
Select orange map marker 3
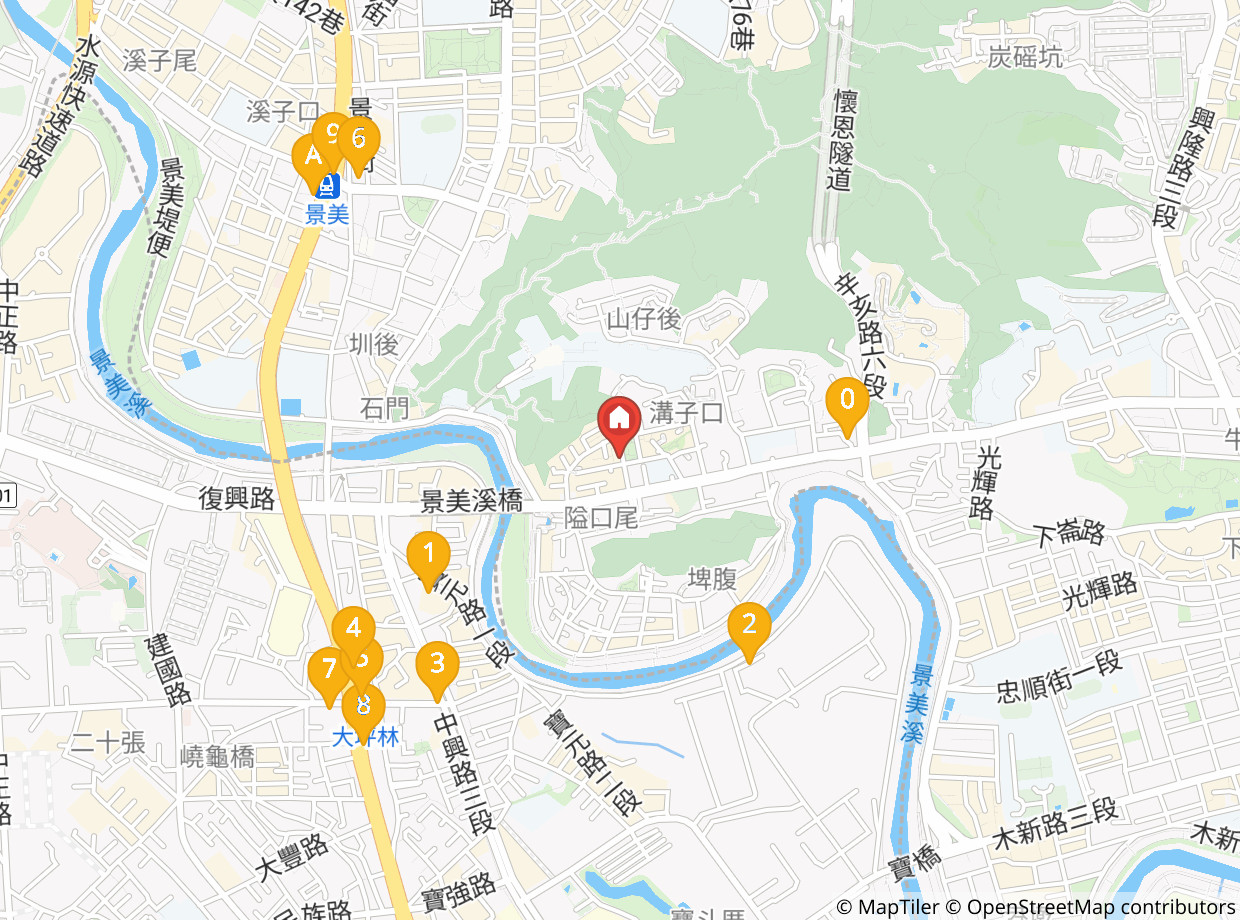tap(437, 663)
